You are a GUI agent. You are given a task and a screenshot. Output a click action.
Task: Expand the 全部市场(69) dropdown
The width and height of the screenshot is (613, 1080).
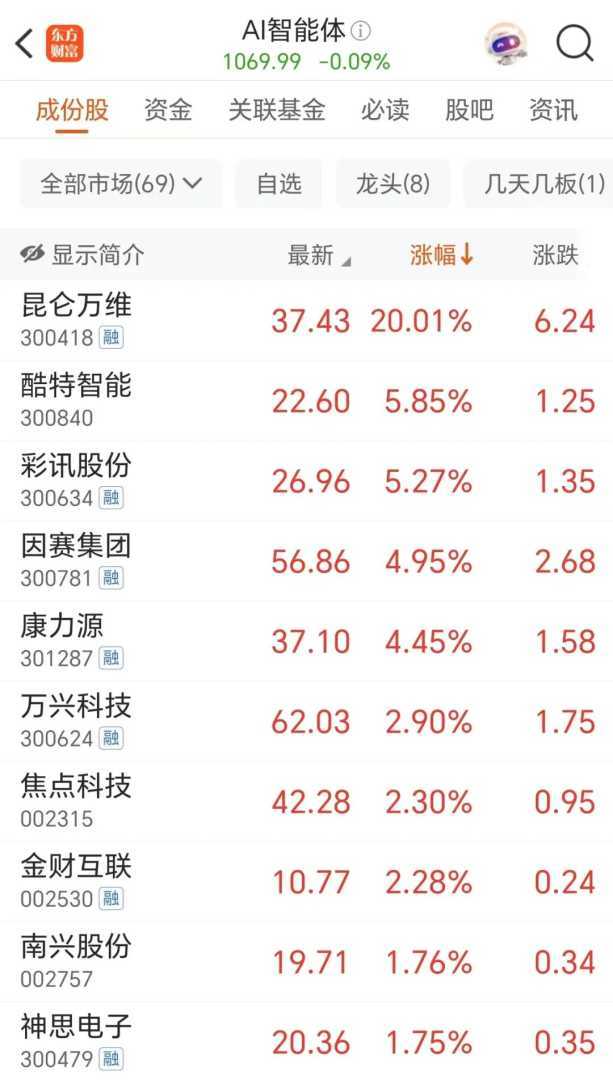click(121, 184)
